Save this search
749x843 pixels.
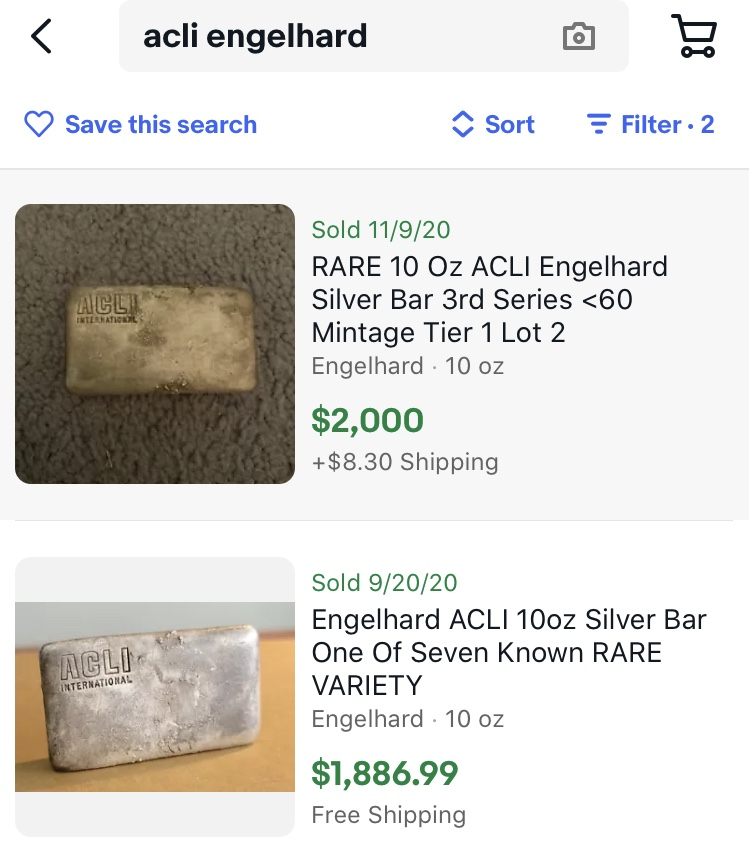point(140,125)
